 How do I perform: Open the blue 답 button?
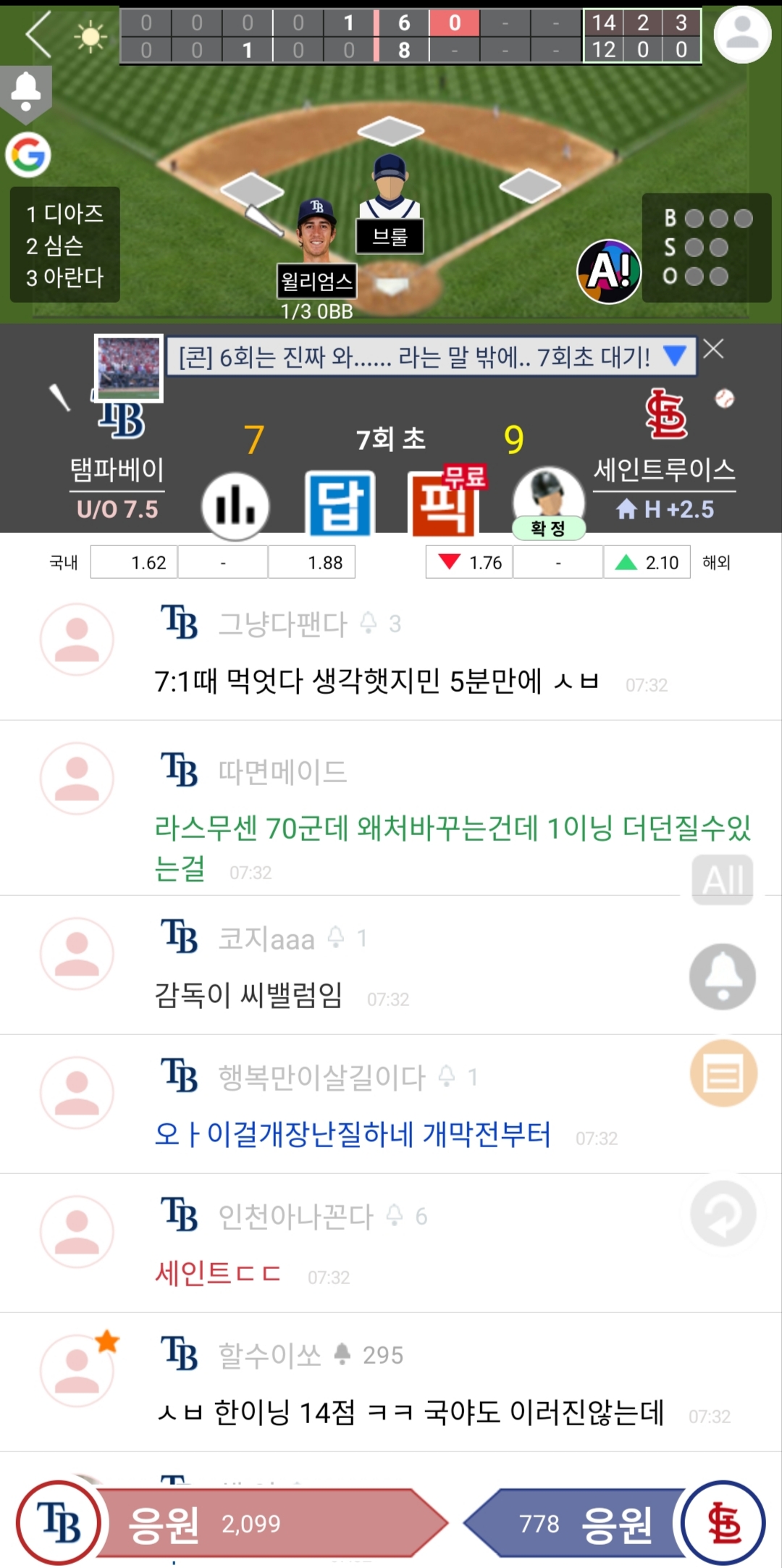pyautogui.click(x=340, y=504)
